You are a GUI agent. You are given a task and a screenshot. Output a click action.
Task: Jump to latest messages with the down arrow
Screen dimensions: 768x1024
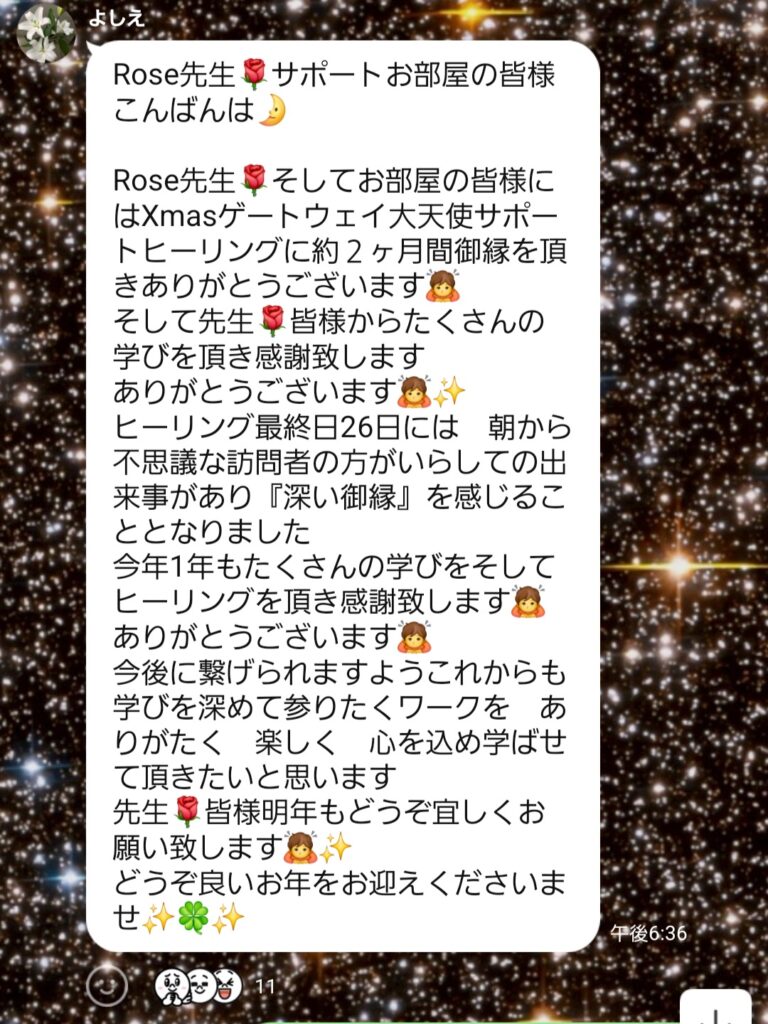click(716, 1008)
